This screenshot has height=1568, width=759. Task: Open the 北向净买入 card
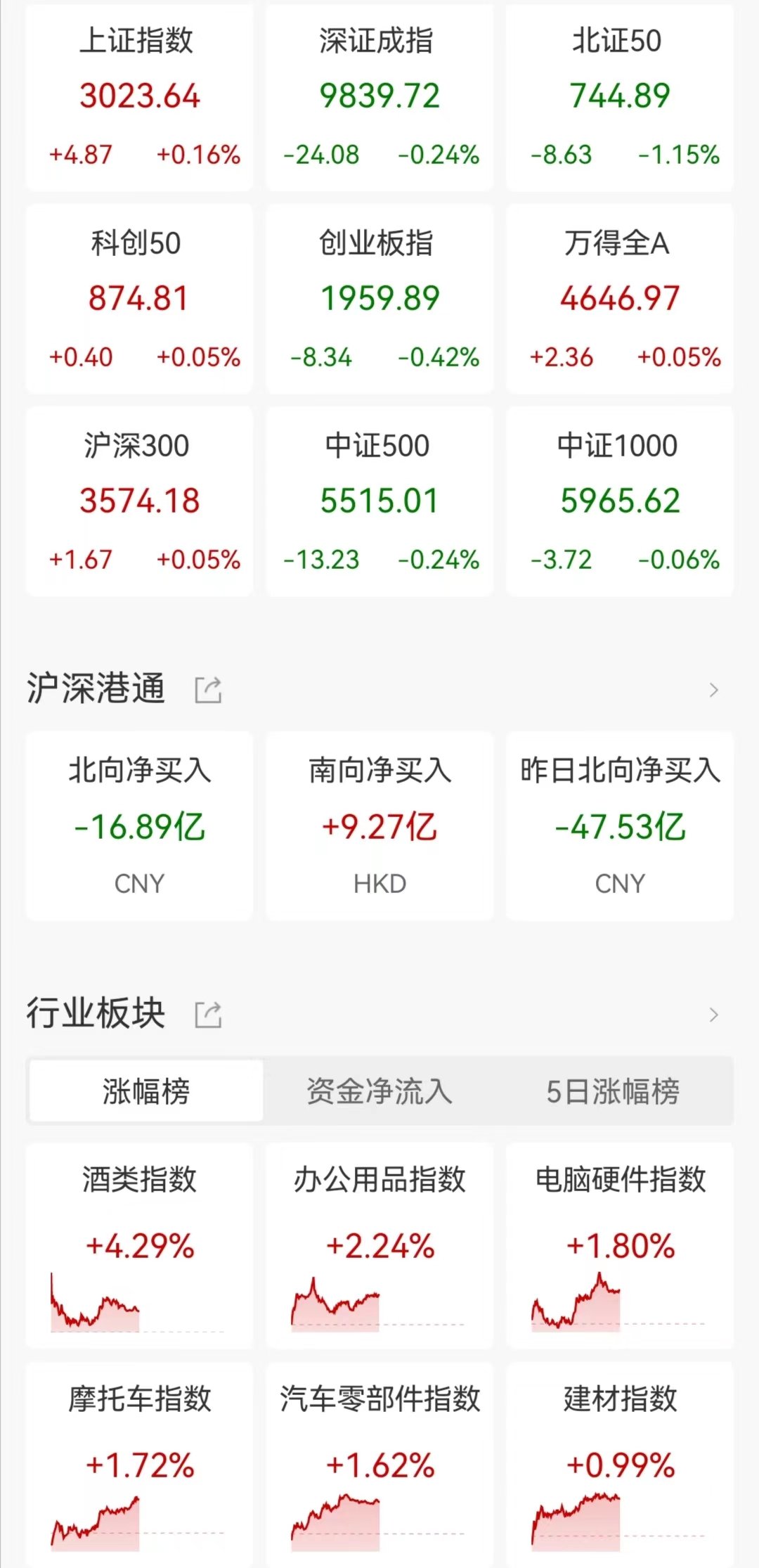(139, 826)
